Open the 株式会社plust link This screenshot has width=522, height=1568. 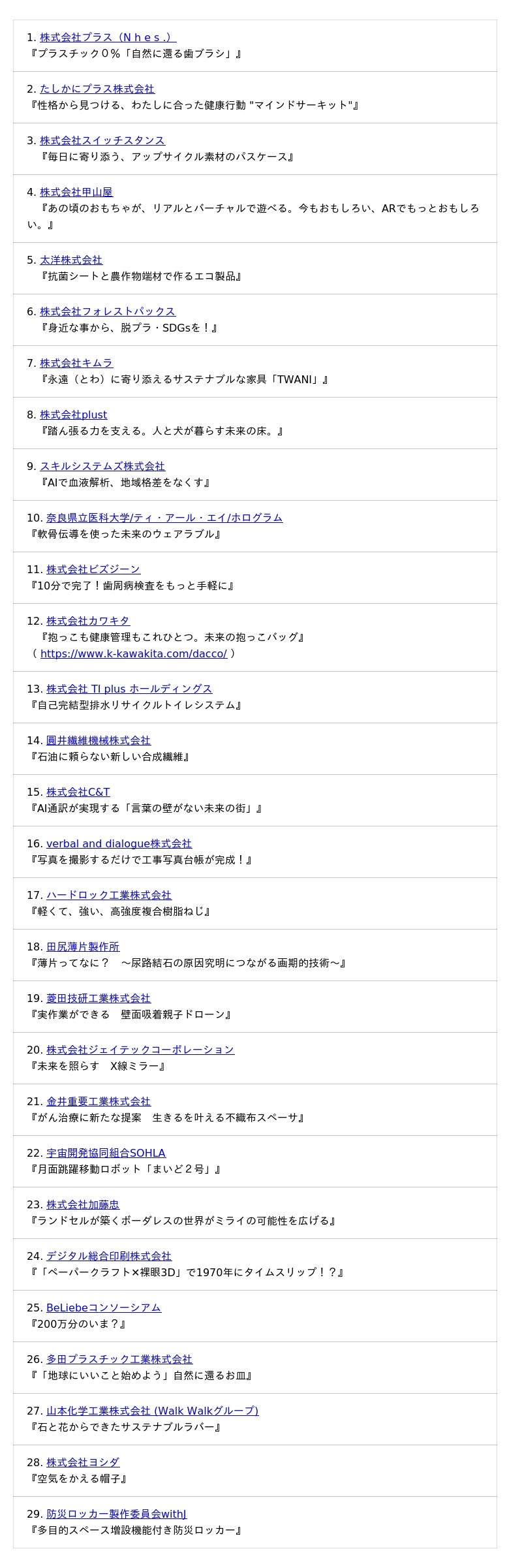pyautogui.click(x=73, y=415)
